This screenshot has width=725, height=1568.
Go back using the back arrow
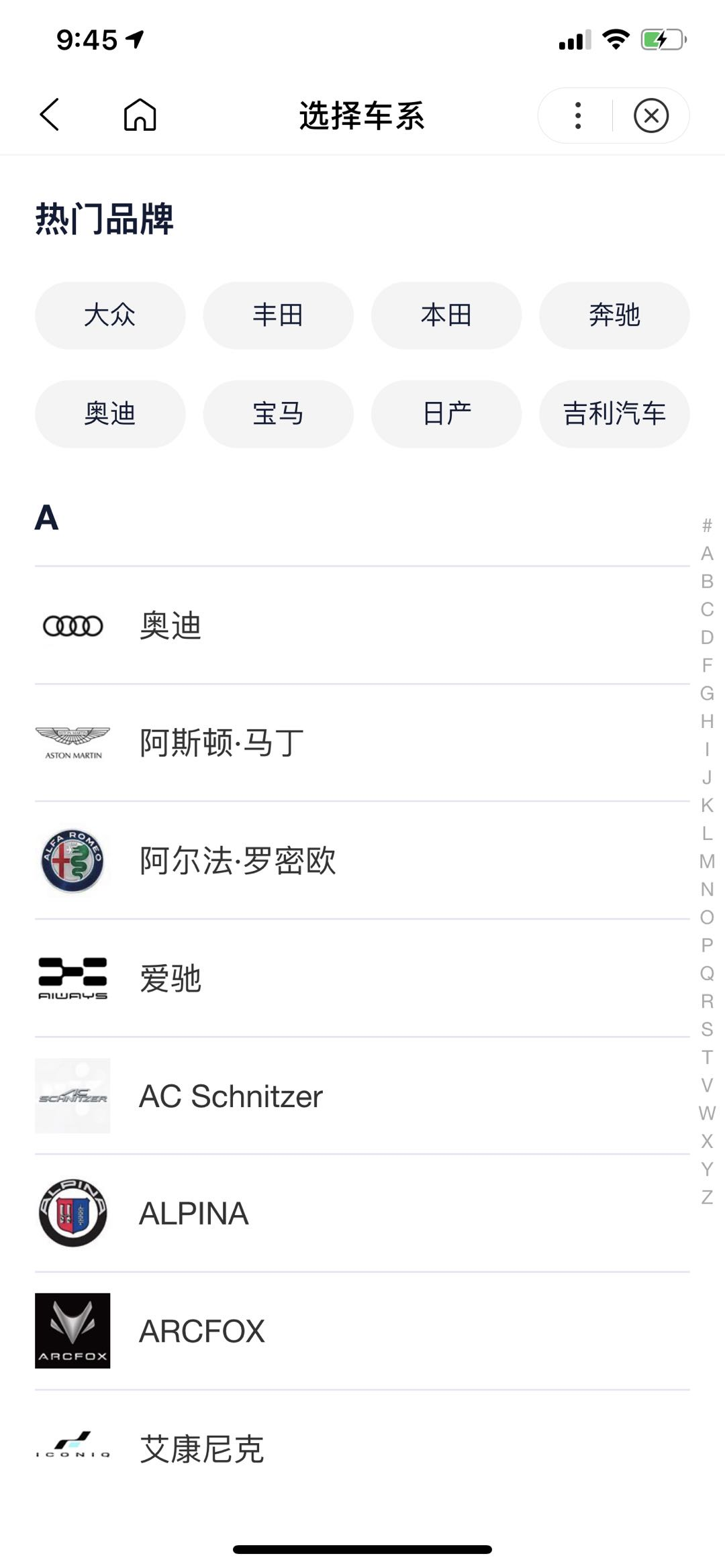click(50, 115)
